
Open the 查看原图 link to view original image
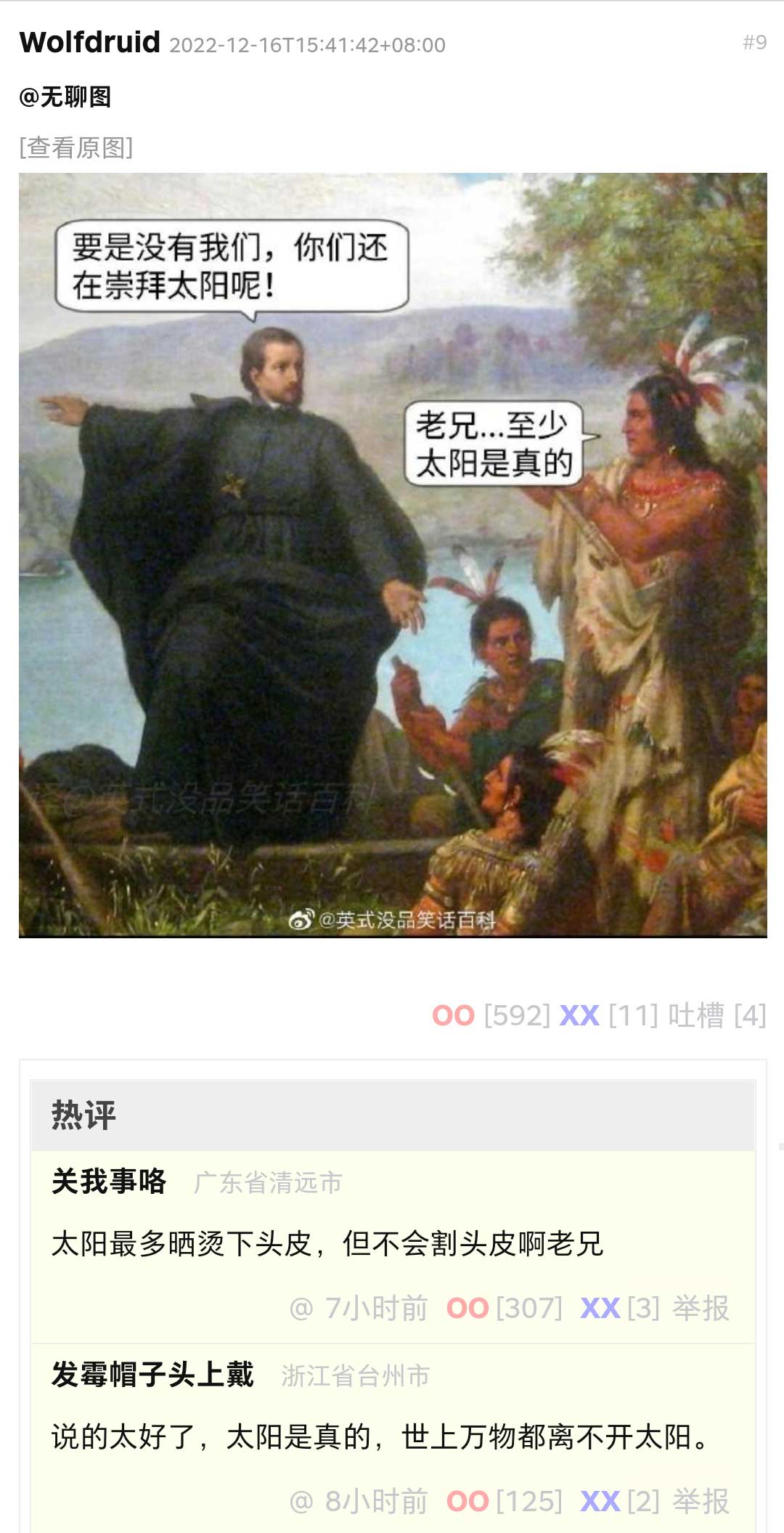point(76,147)
